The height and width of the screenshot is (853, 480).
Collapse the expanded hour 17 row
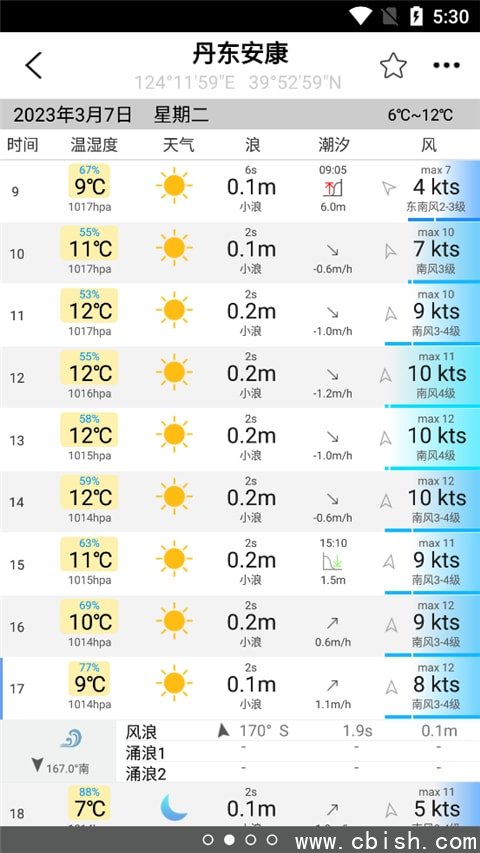(240, 688)
